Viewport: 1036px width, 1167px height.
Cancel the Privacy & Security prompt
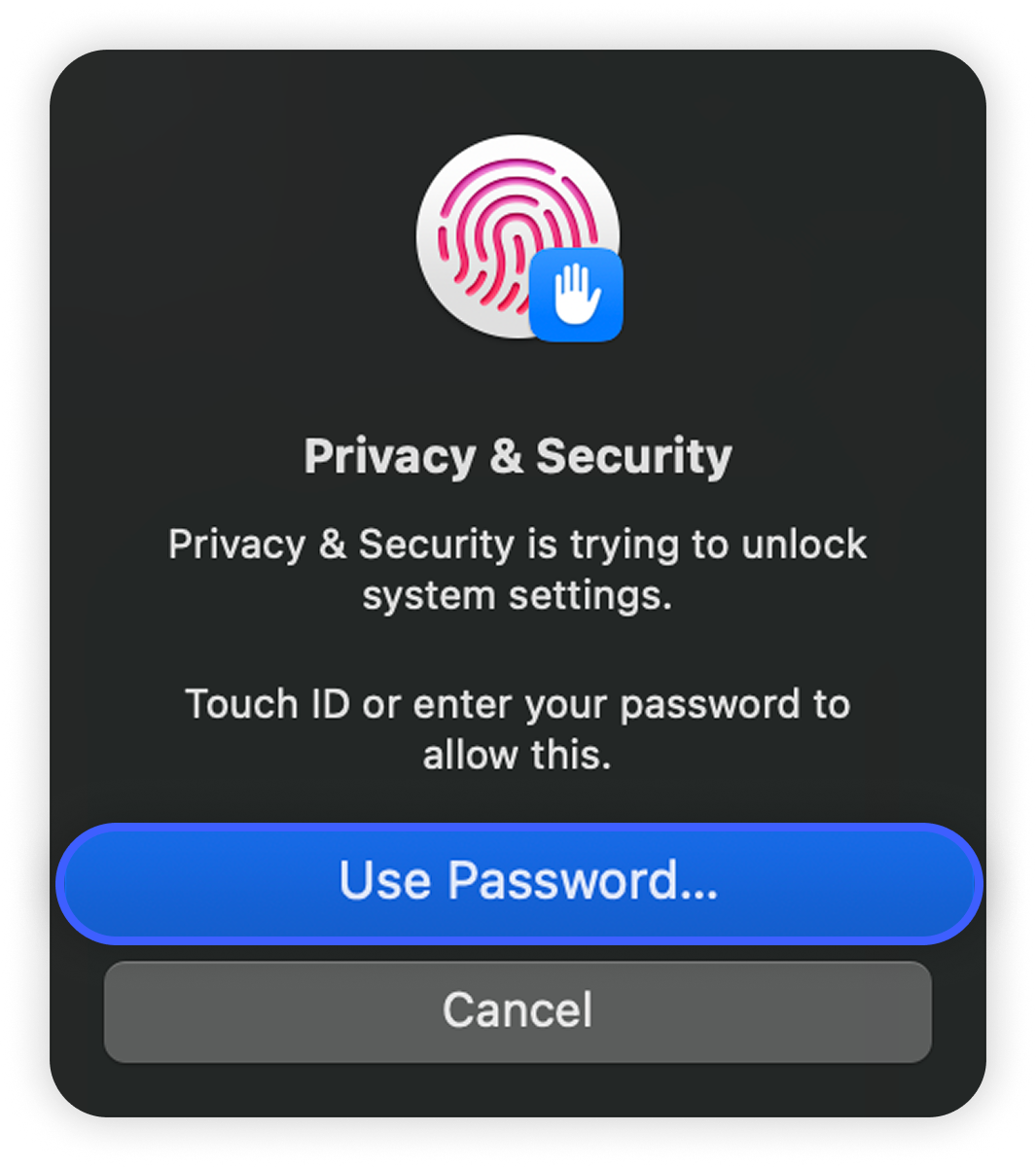(x=518, y=1010)
